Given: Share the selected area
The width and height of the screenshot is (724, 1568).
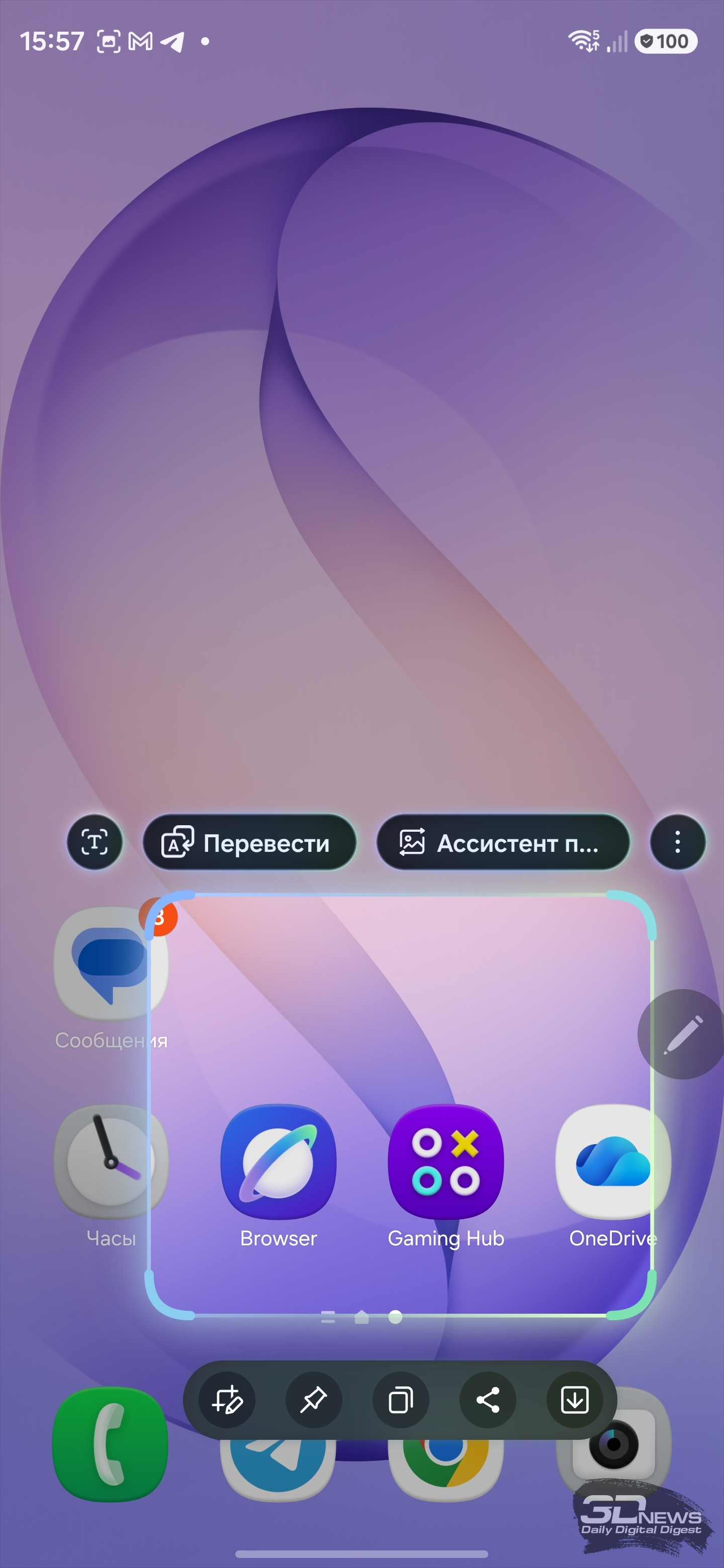Looking at the screenshot, I should pyautogui.click(x=488, y=1400).
